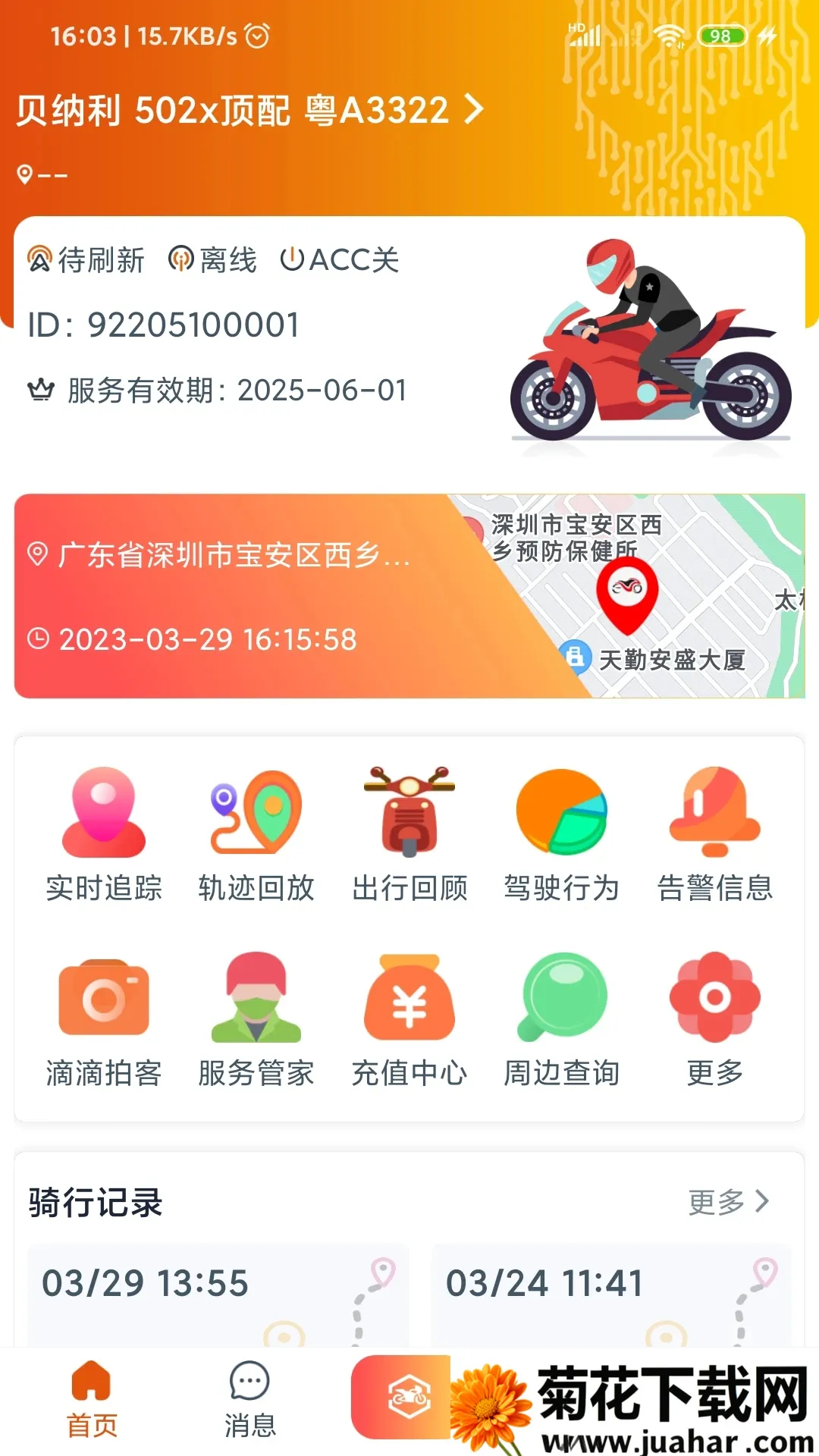819x1456 pixels.
Task: Toggle the 离线 offline status indicator
Action: (x=213, y=260)
